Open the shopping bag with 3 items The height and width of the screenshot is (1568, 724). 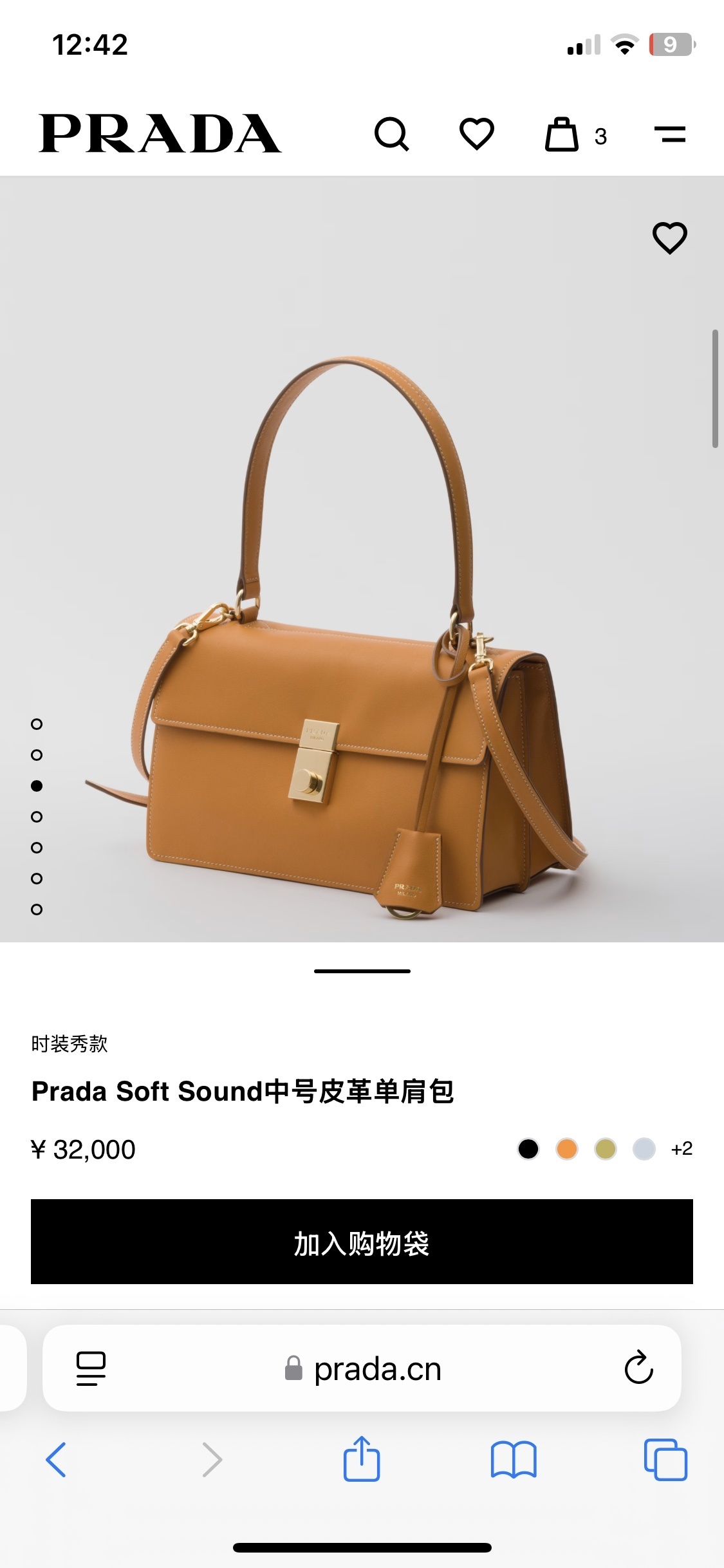click(562, 135)
